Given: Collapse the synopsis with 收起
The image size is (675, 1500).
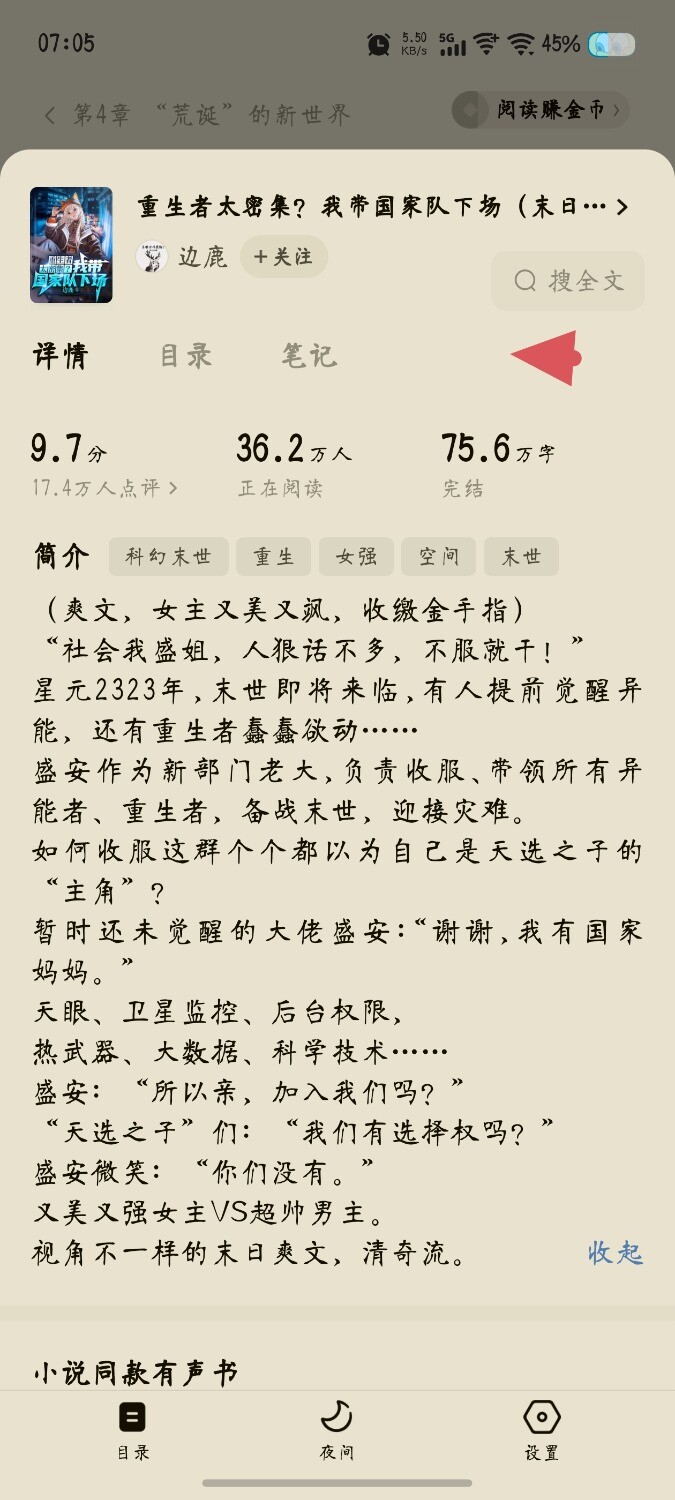Looking at the screenshot, I should pos(614,1252).
